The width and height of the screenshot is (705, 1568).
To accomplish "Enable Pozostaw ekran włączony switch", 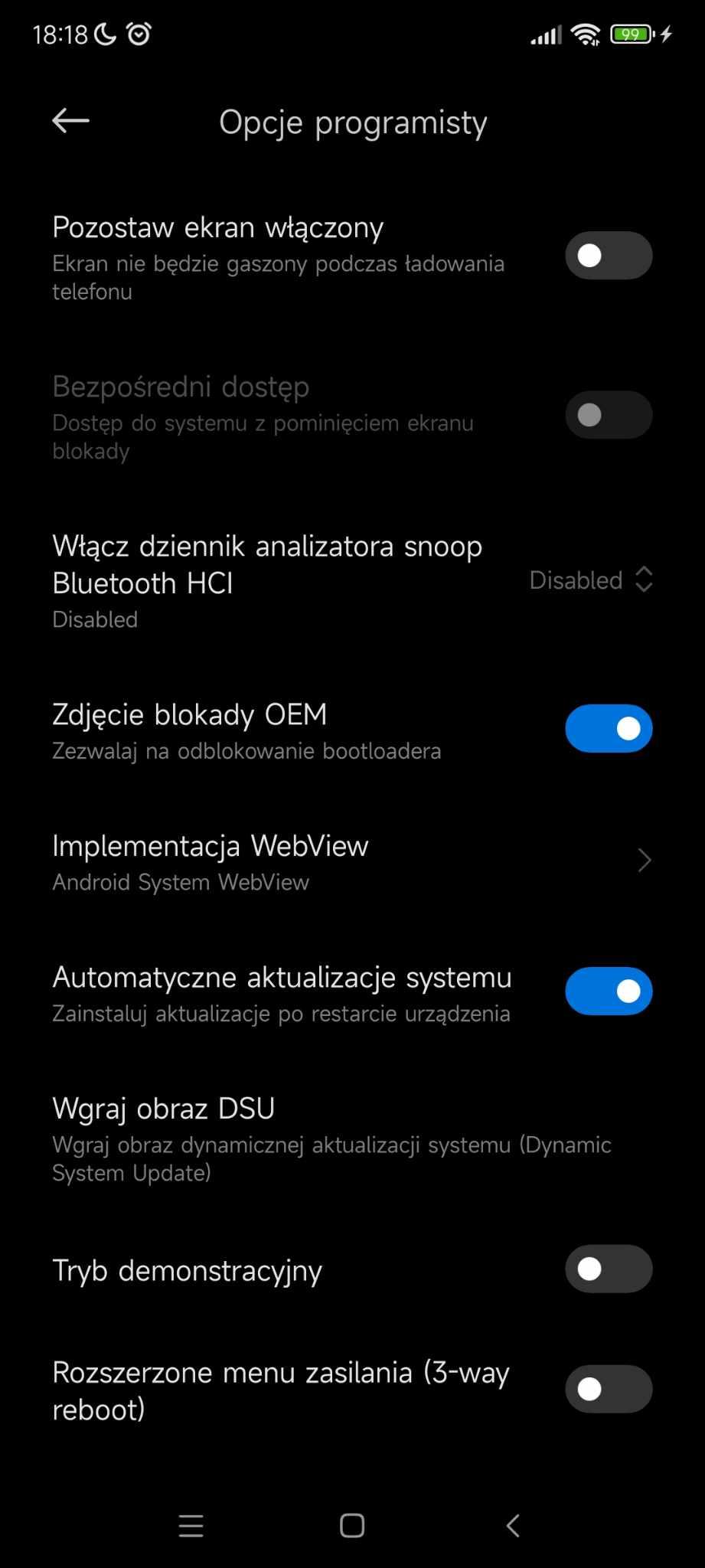I will 609,256.
